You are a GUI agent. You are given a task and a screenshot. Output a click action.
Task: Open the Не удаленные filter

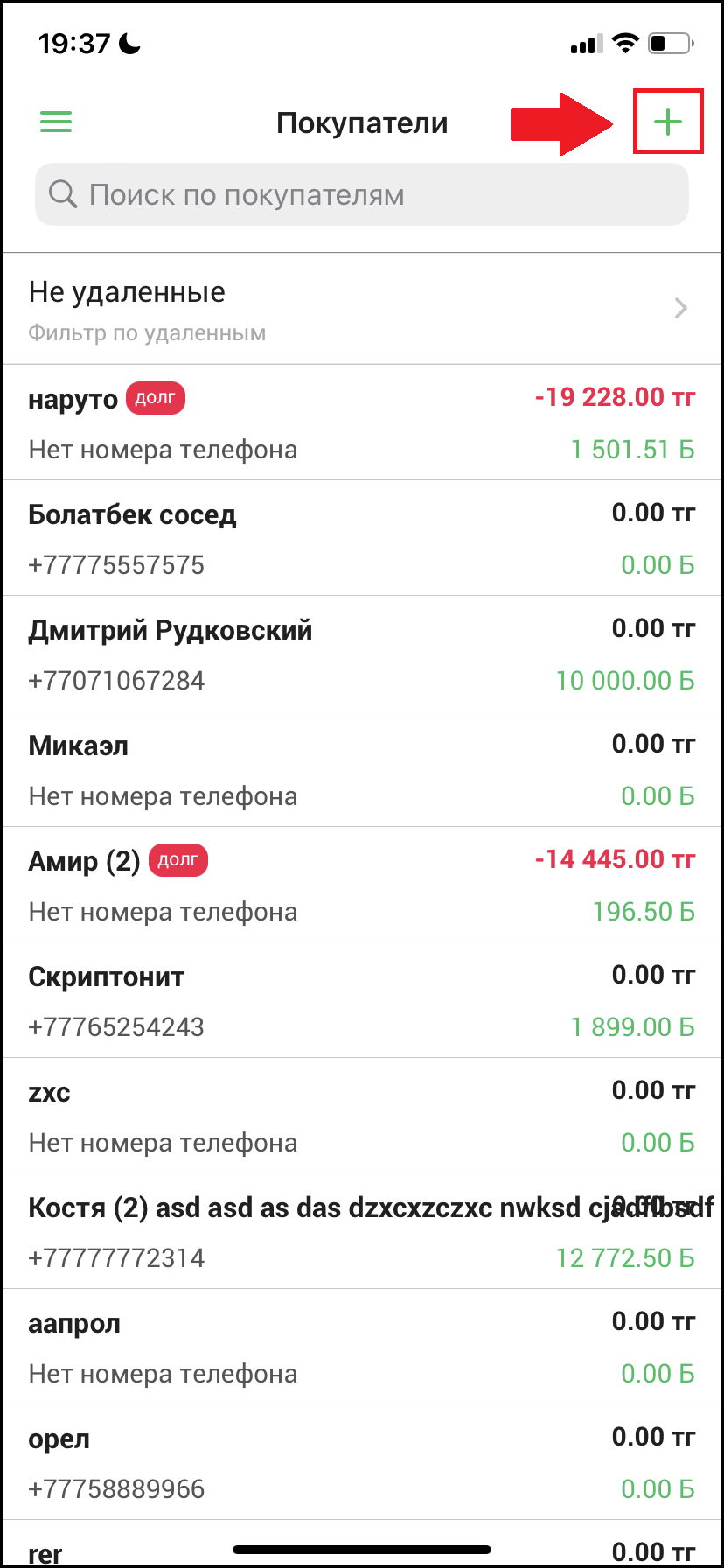click(x=362, y=310)
